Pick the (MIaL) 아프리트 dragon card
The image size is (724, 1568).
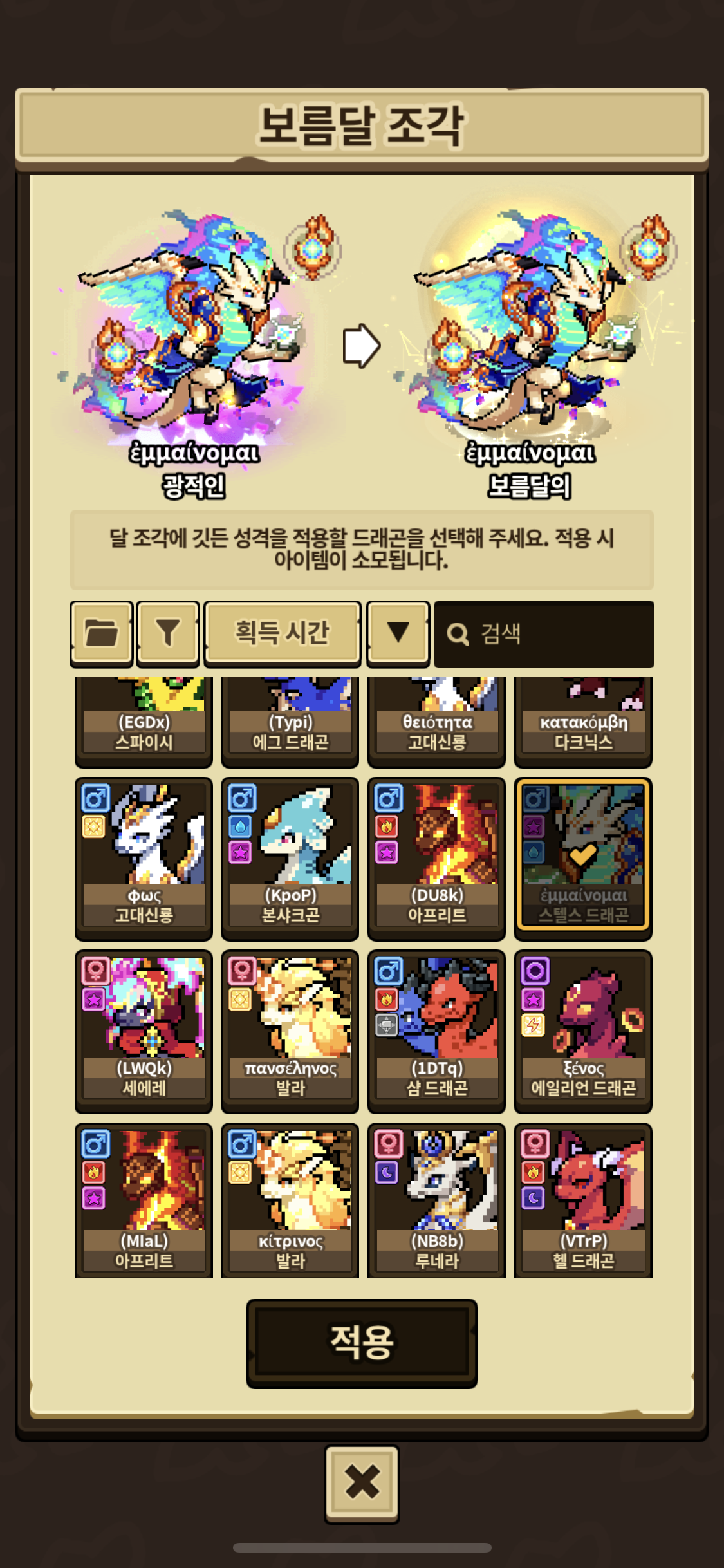[144, 1200]
